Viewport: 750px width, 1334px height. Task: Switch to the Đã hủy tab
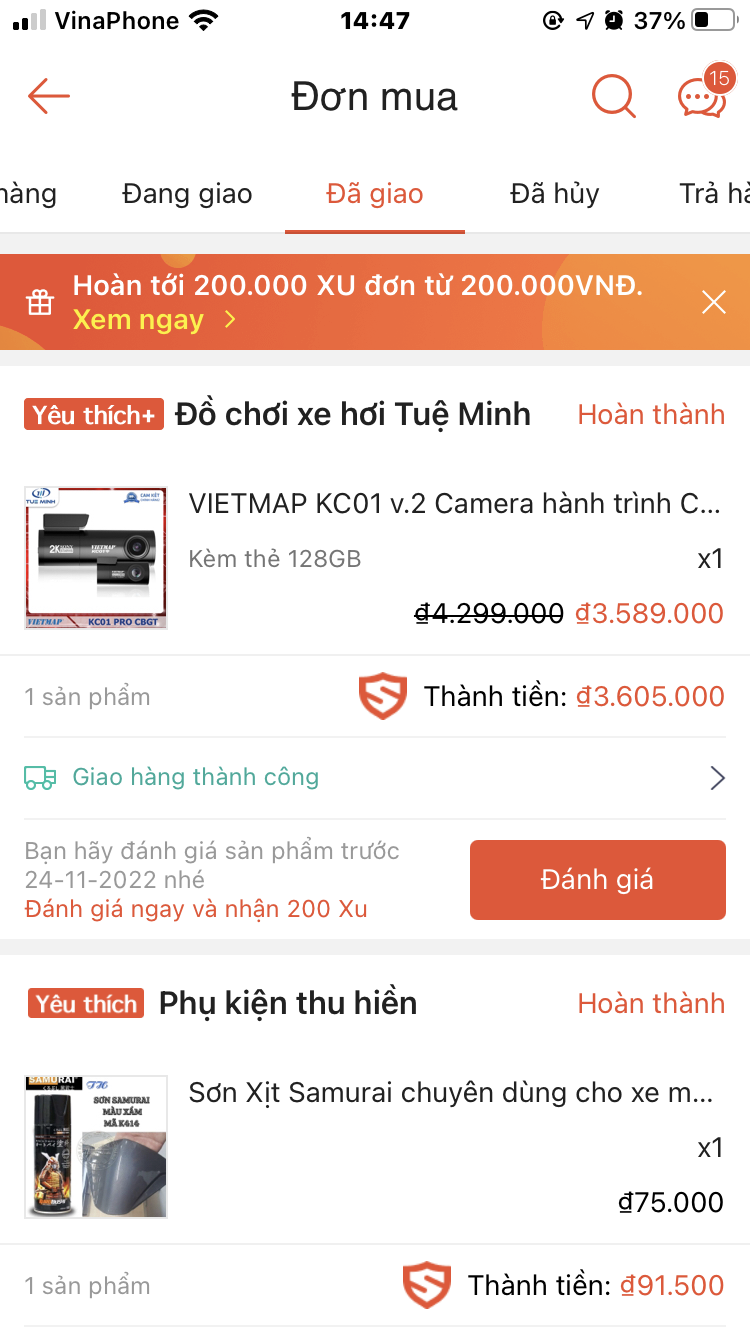click(x=554, y=194)
